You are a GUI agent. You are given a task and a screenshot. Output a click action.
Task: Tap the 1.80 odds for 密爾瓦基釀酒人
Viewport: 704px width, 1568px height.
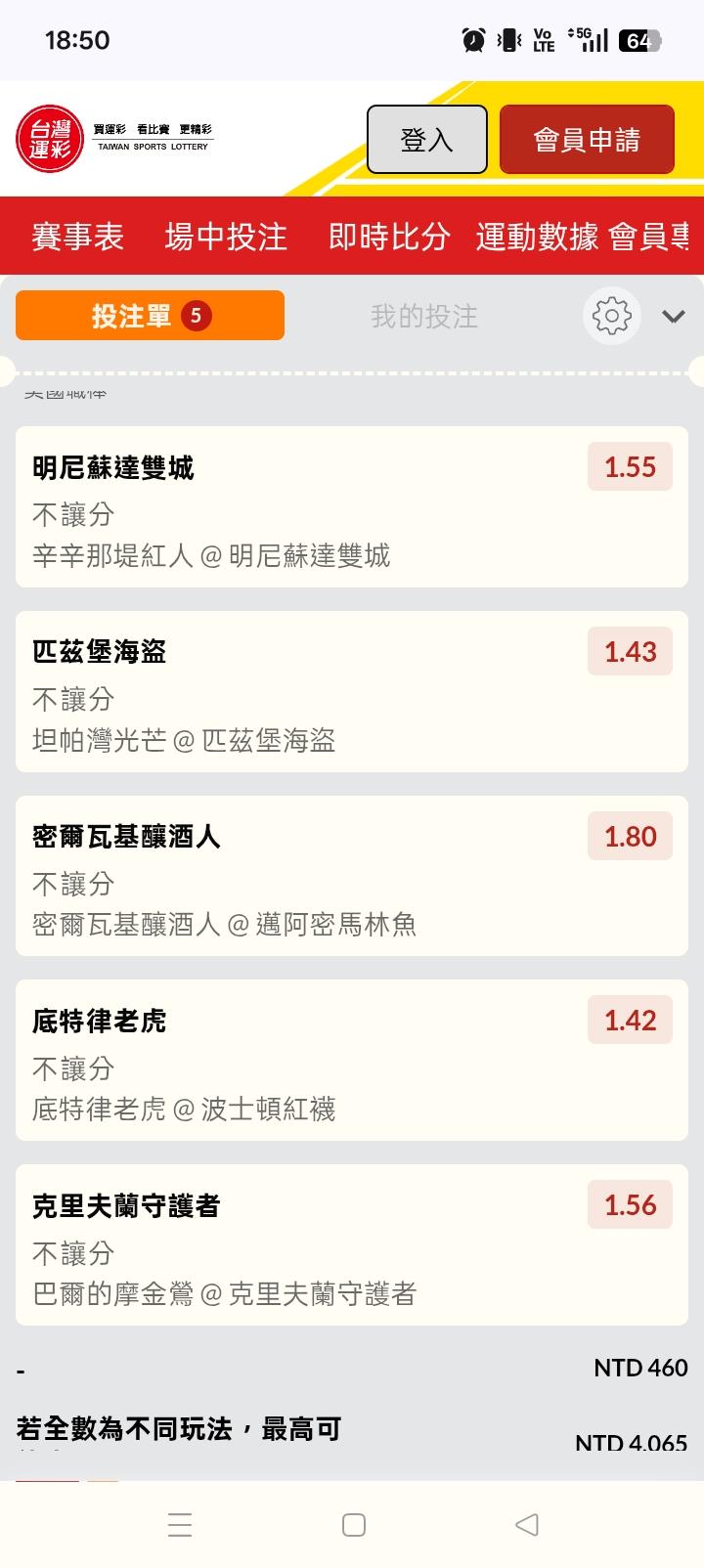tap(630, 837)
